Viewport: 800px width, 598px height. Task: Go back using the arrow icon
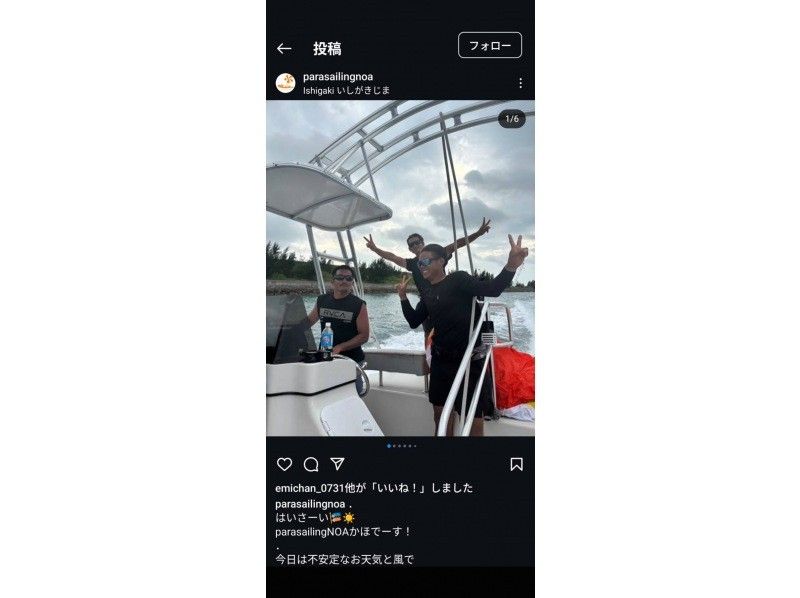[284, 48]
